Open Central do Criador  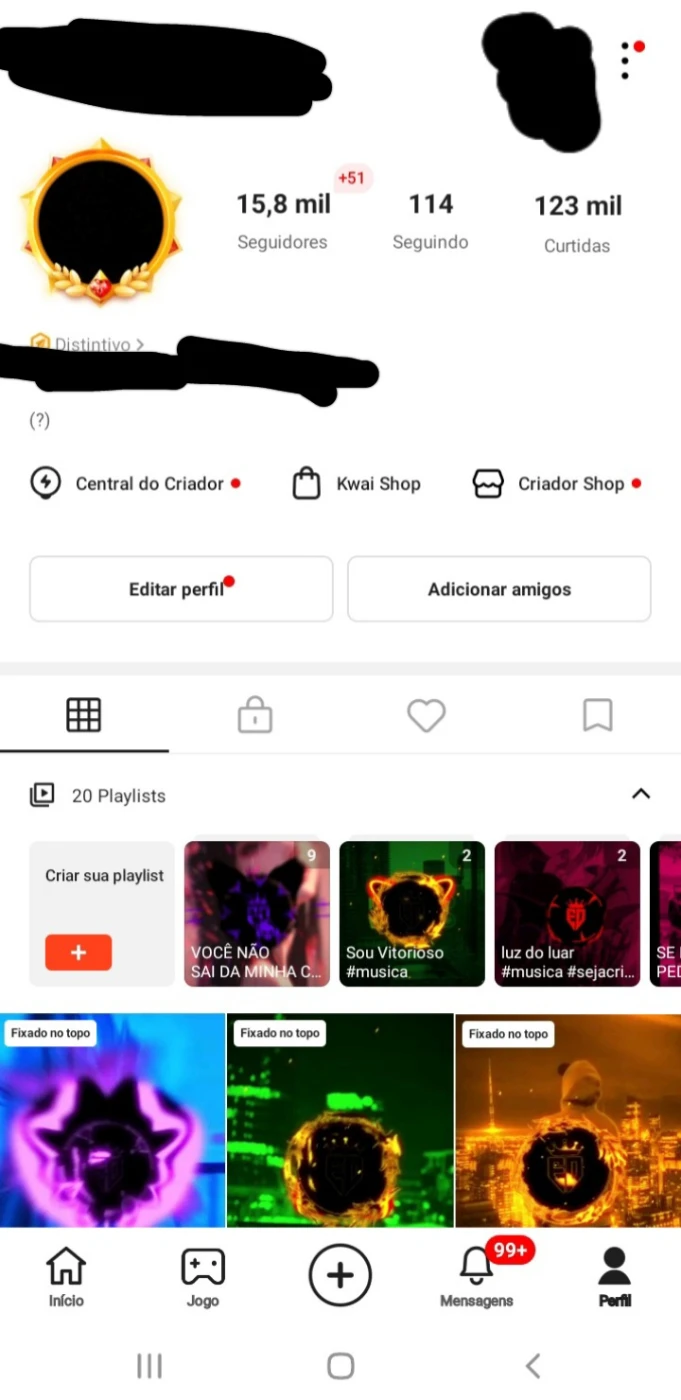[135, 484]
